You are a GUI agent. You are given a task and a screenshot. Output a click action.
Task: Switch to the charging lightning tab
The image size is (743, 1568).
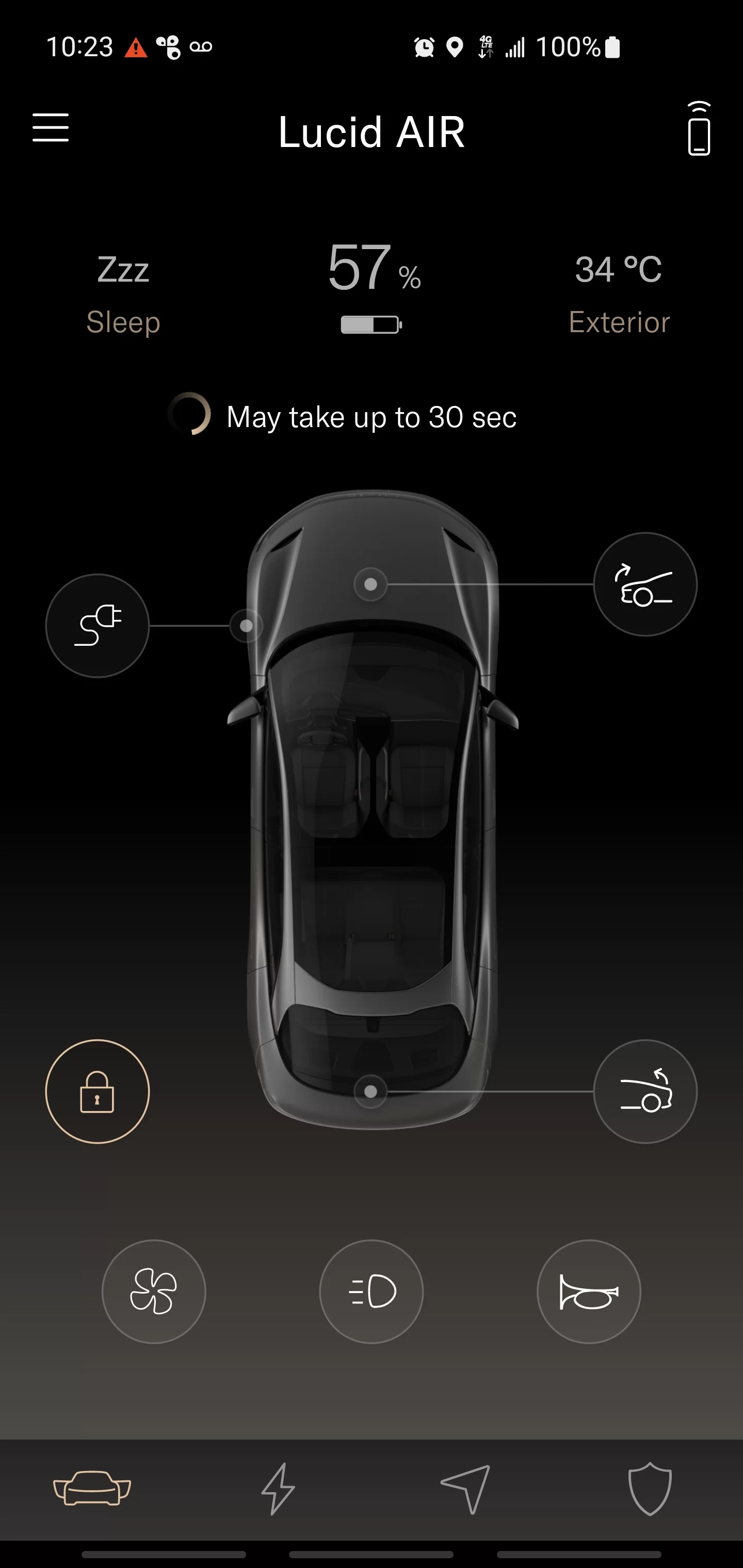click(278, 1489)
